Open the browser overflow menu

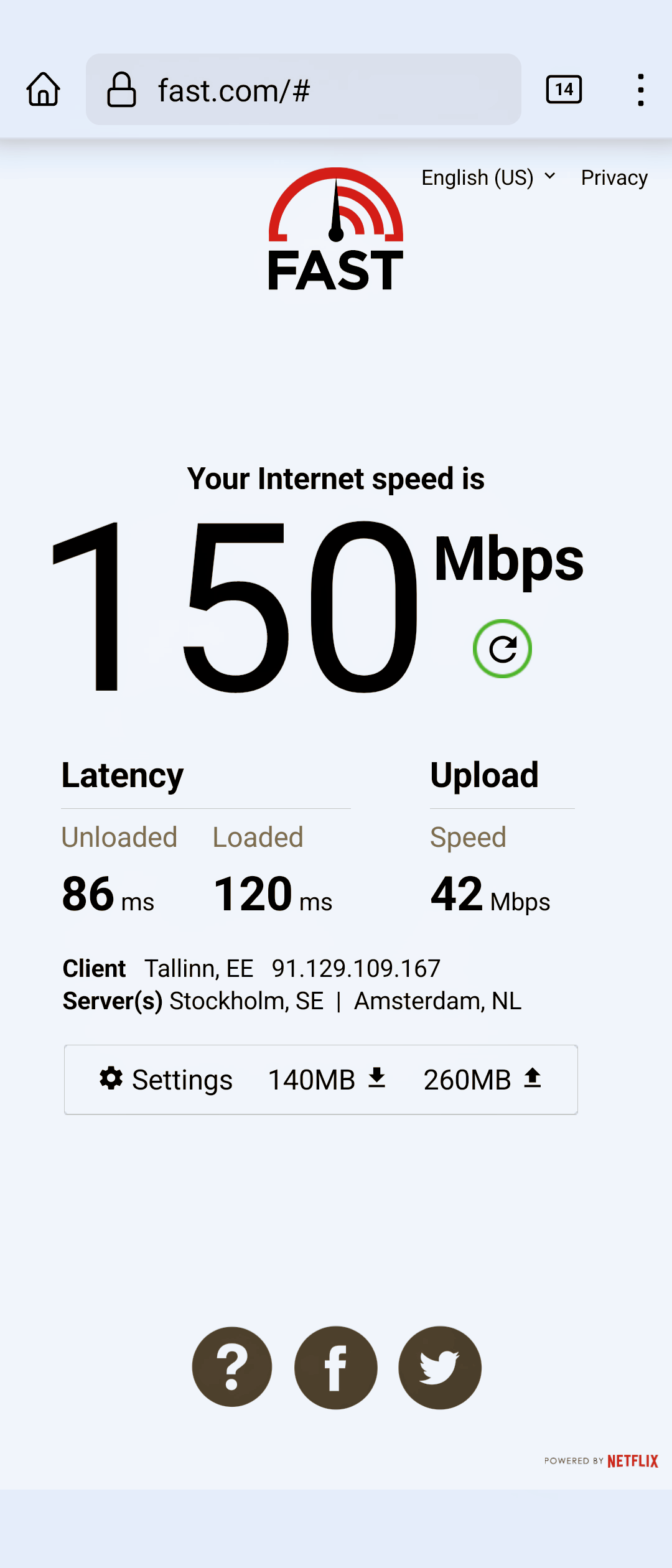640,90
